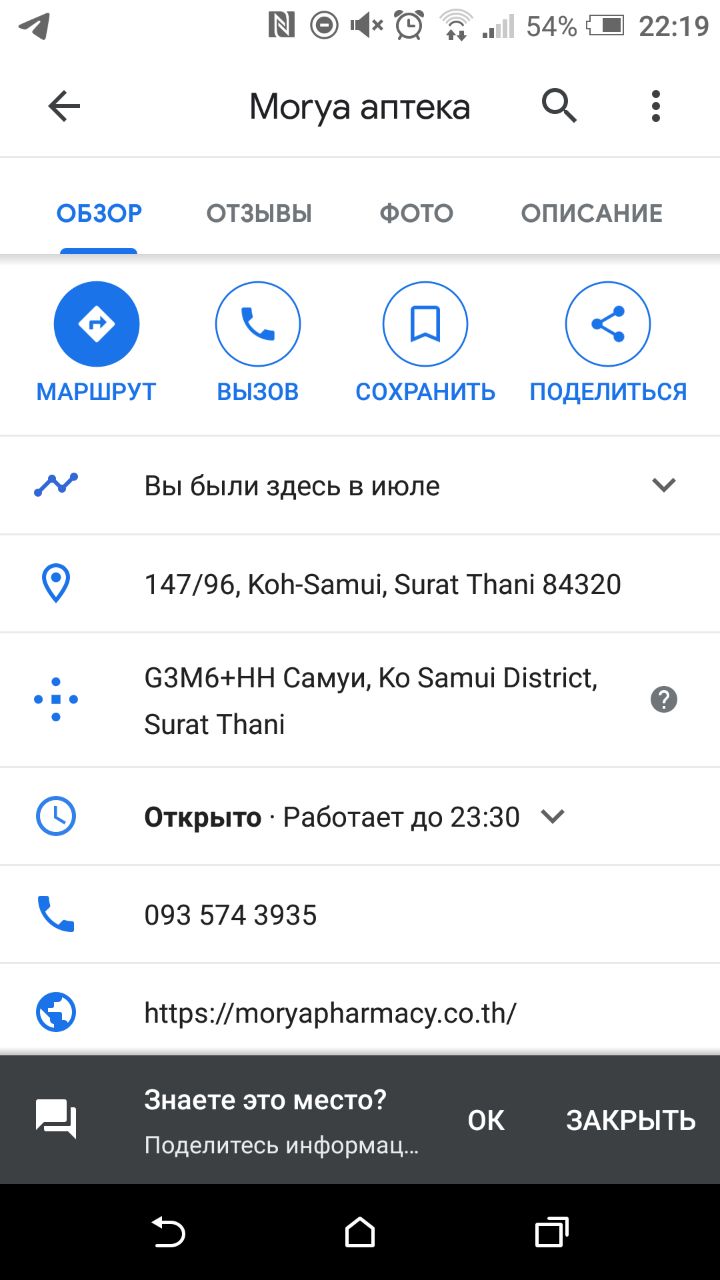Open the address 147/96, Koh-Samui row

[360, 584]
